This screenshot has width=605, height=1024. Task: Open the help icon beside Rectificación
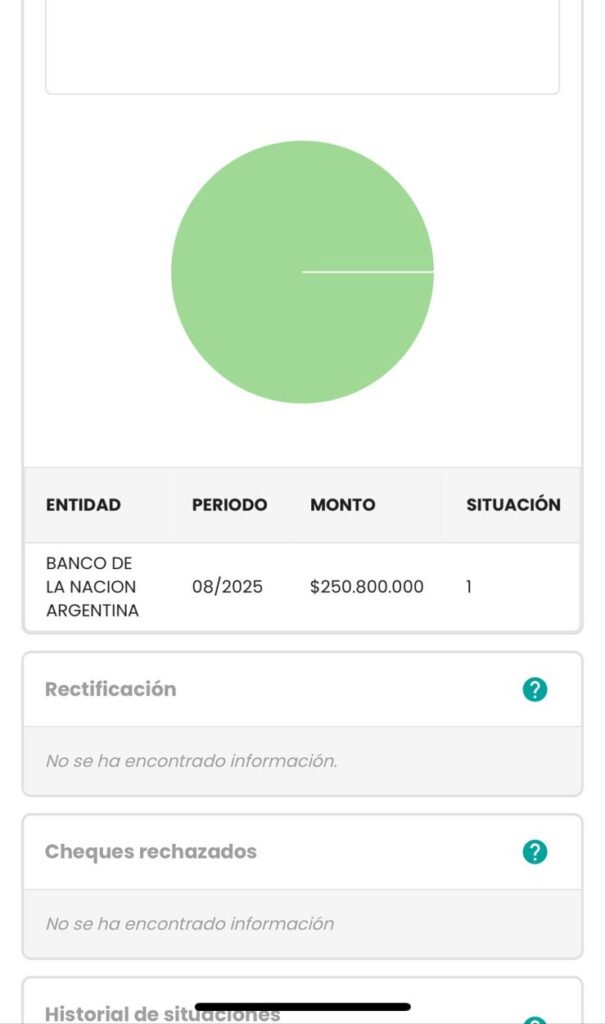point(535,689)
